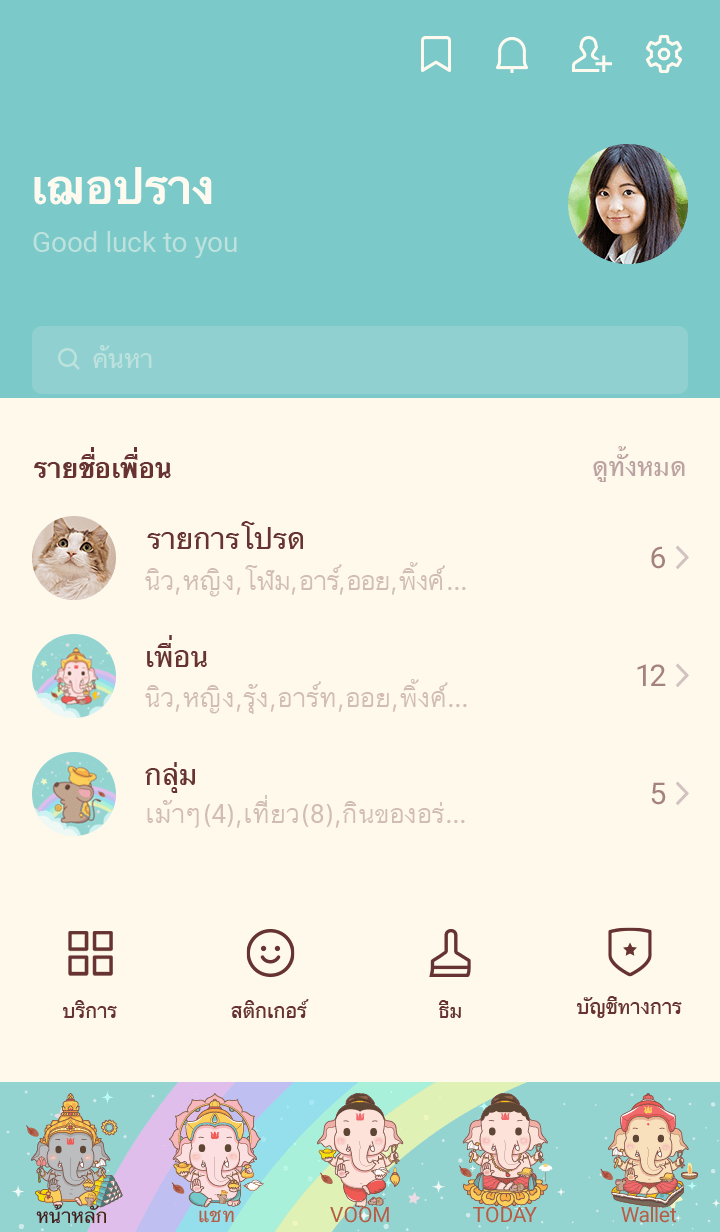Image resolution: width=720 pixels, height=1232 pixels.
Task: Select the หน้าหลัก home tab
Action: point(72,1160)
